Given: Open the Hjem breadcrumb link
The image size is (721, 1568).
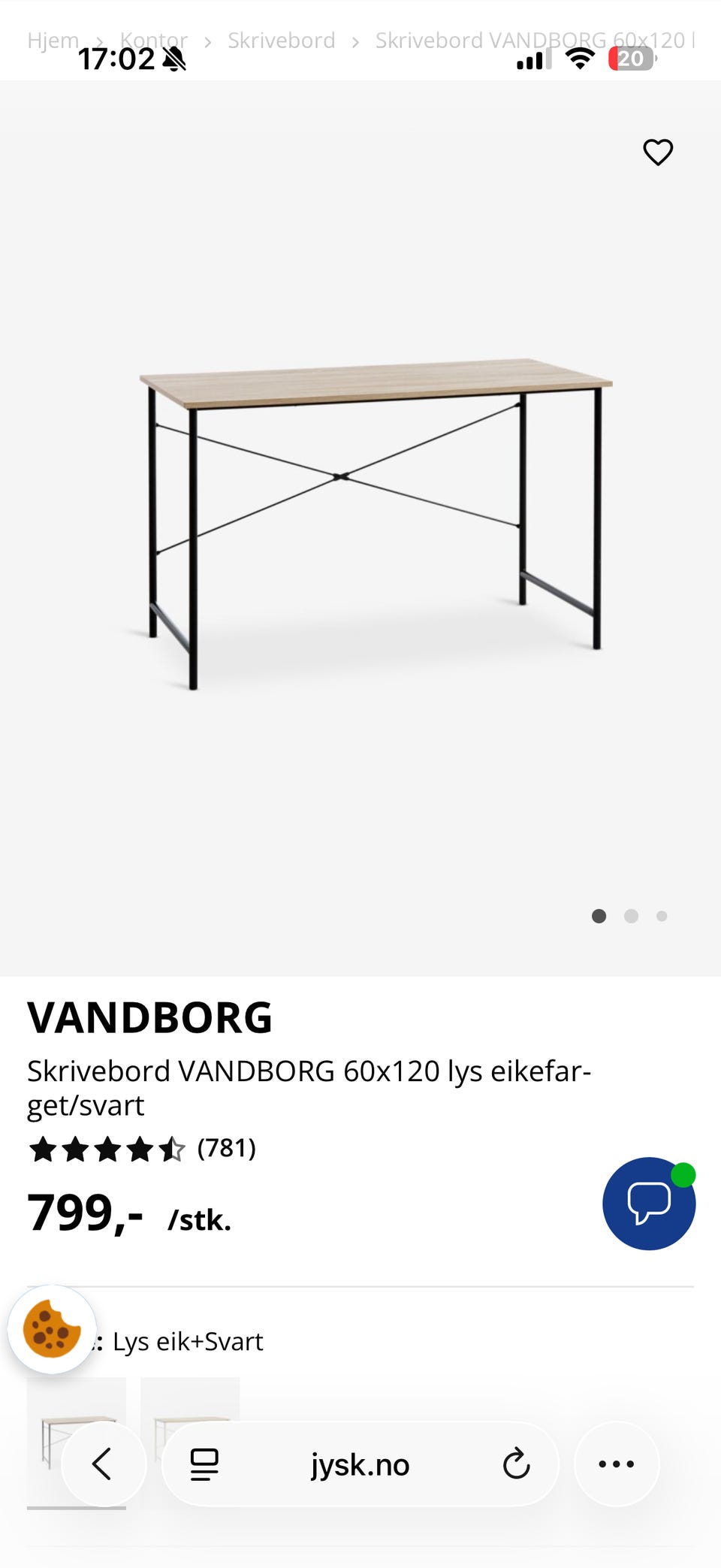Looking at the screenshot, I should point(53,39).
